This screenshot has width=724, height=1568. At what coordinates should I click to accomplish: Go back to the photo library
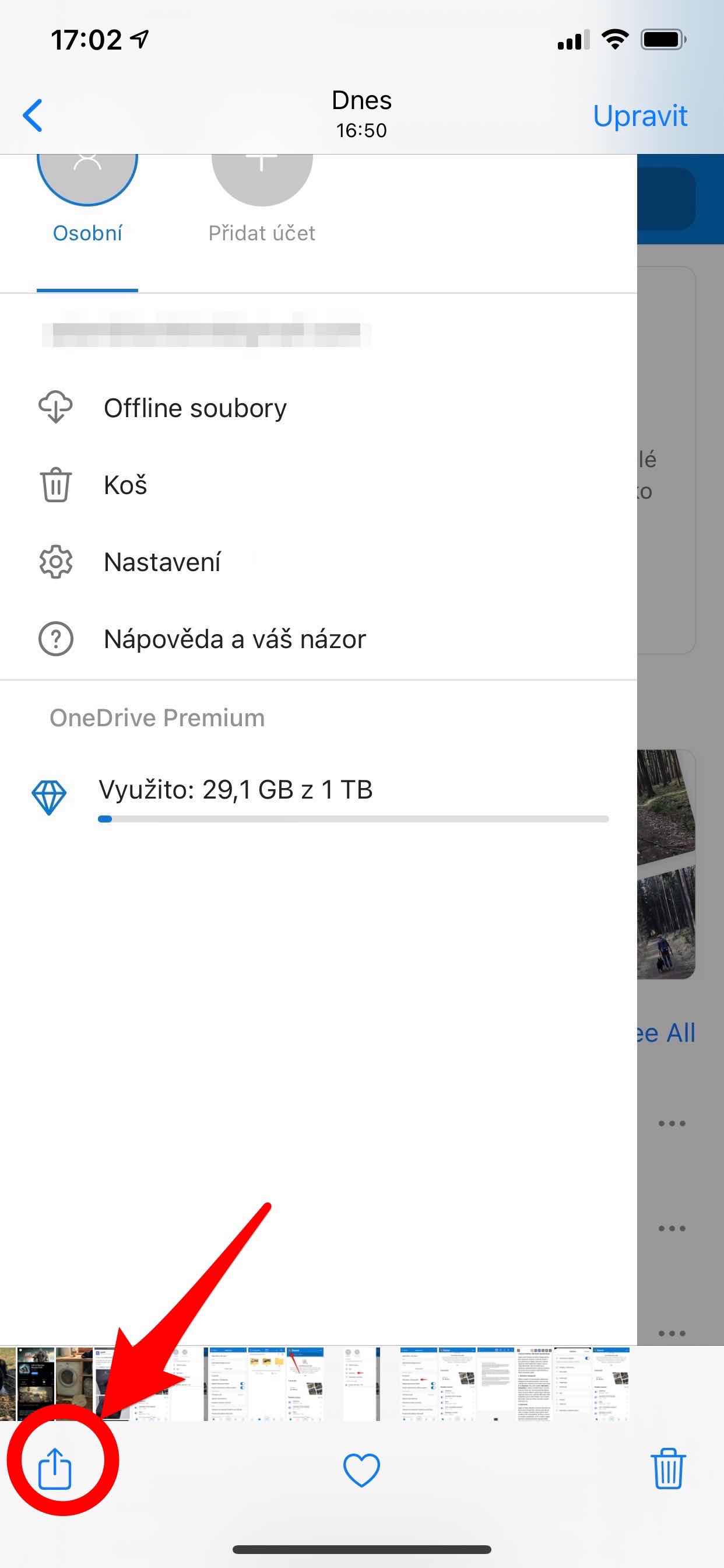click(x=33, y=116)
